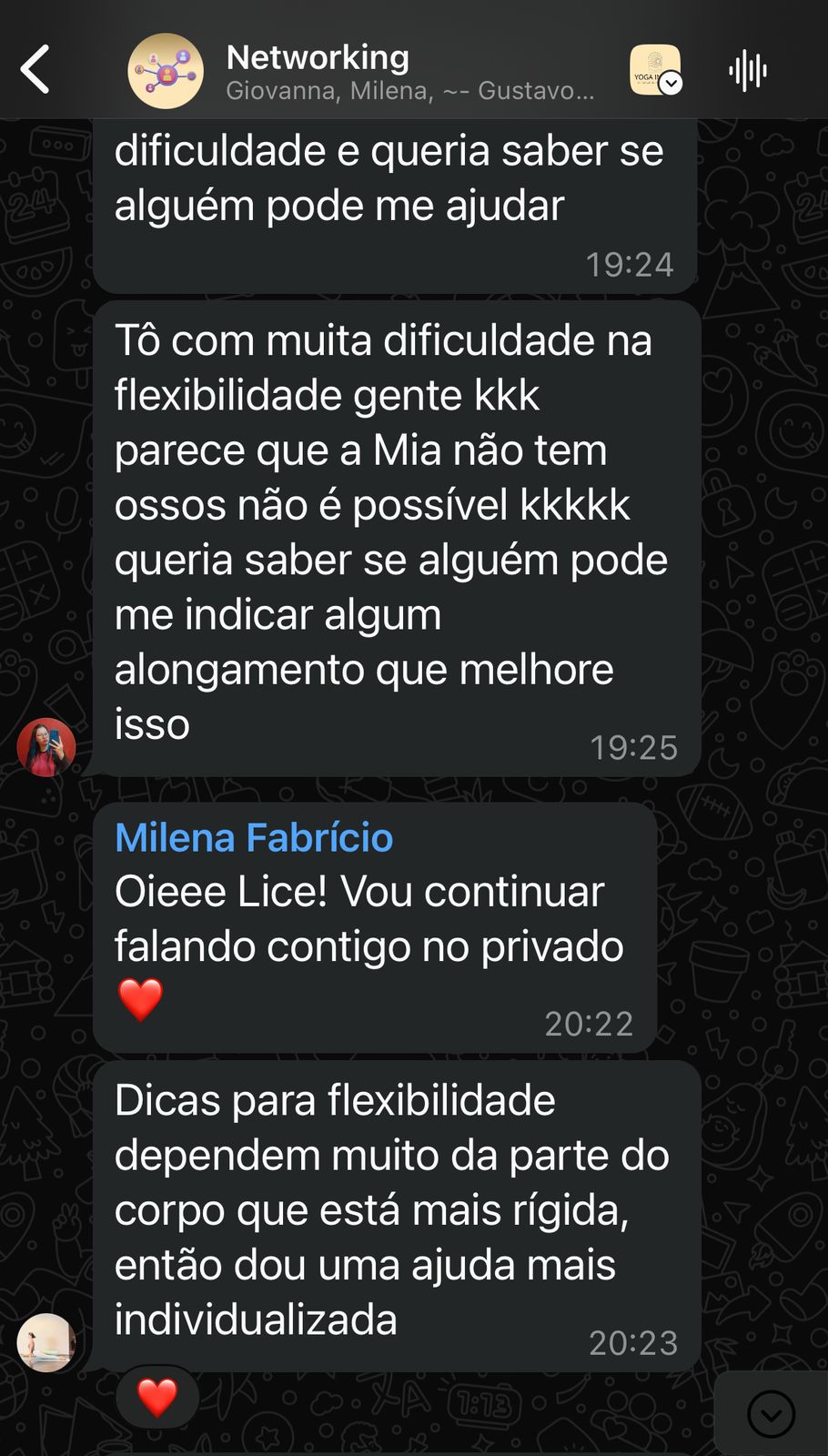Open Milena Fabrício's contact name
828x1456 pixels.
[254, 837]
